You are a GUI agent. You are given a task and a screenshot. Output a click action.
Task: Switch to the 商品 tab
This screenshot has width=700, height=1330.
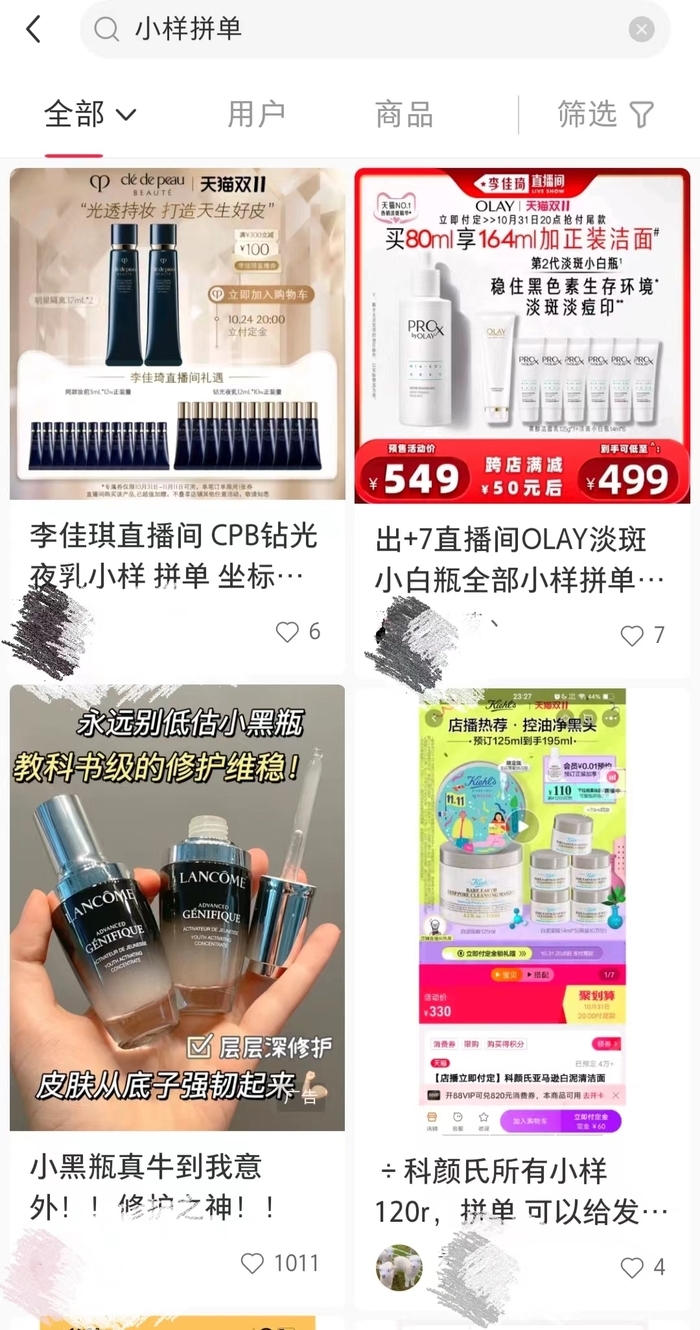coord(404,114)
